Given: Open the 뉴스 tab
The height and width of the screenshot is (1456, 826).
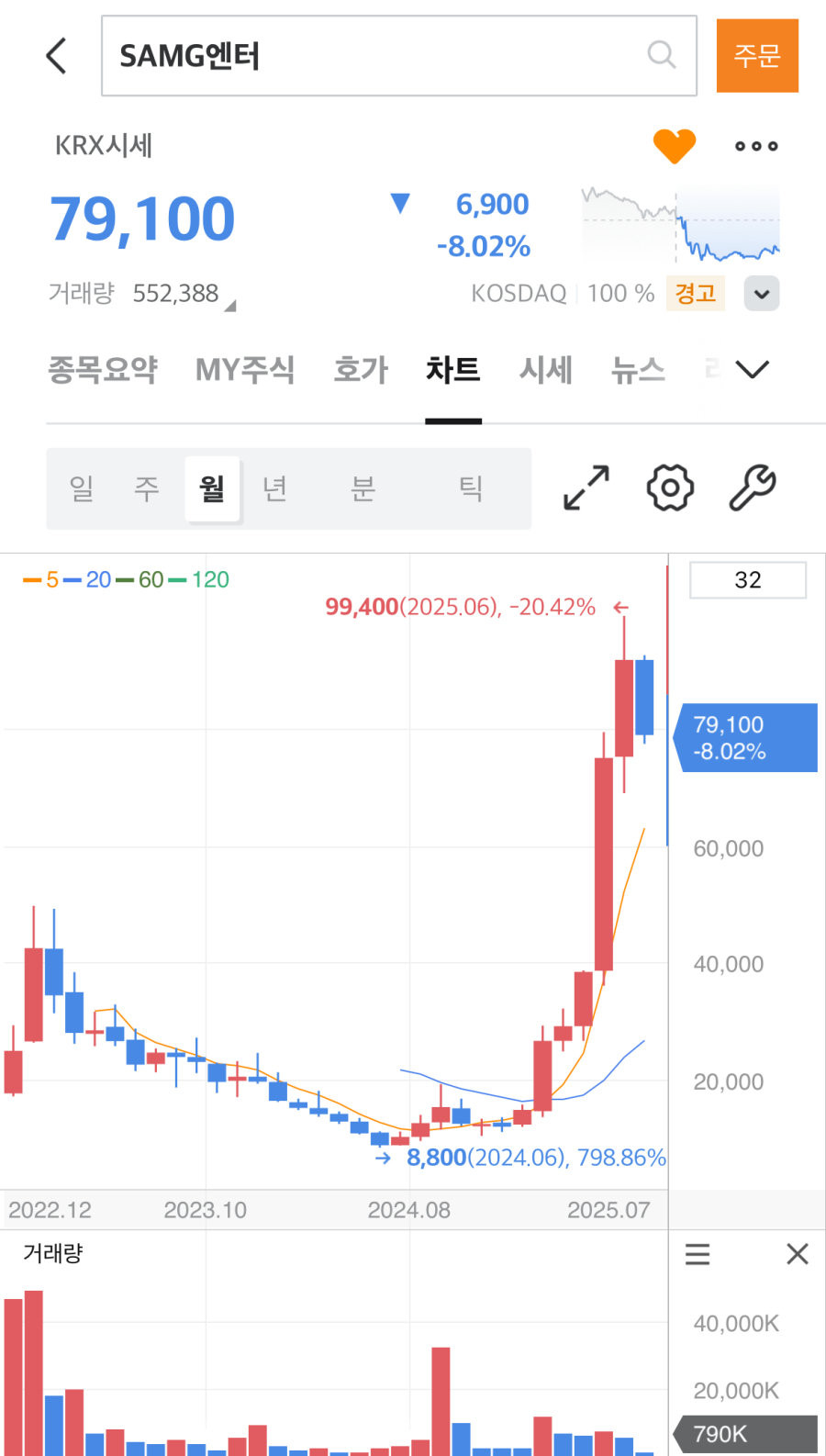Looking at the screenshot, I should click(638, 370).
